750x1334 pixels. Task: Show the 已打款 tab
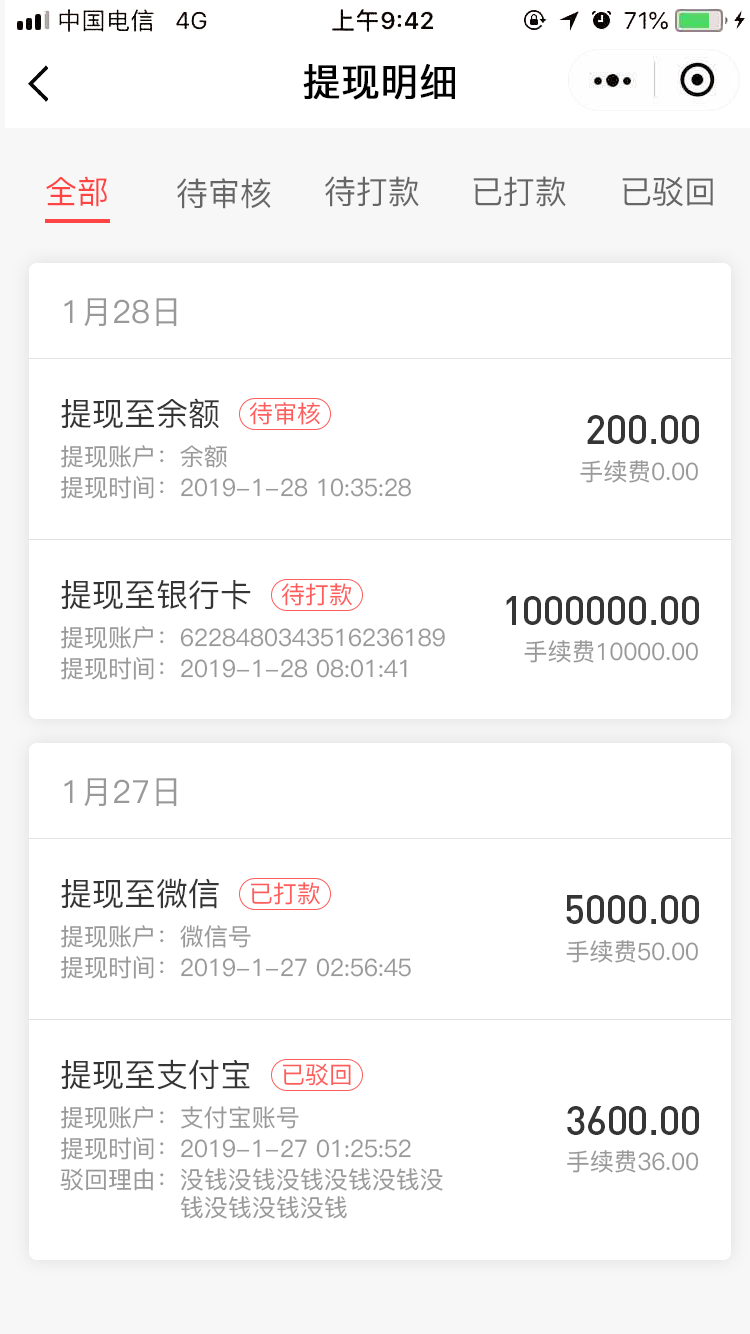[520, 192]
